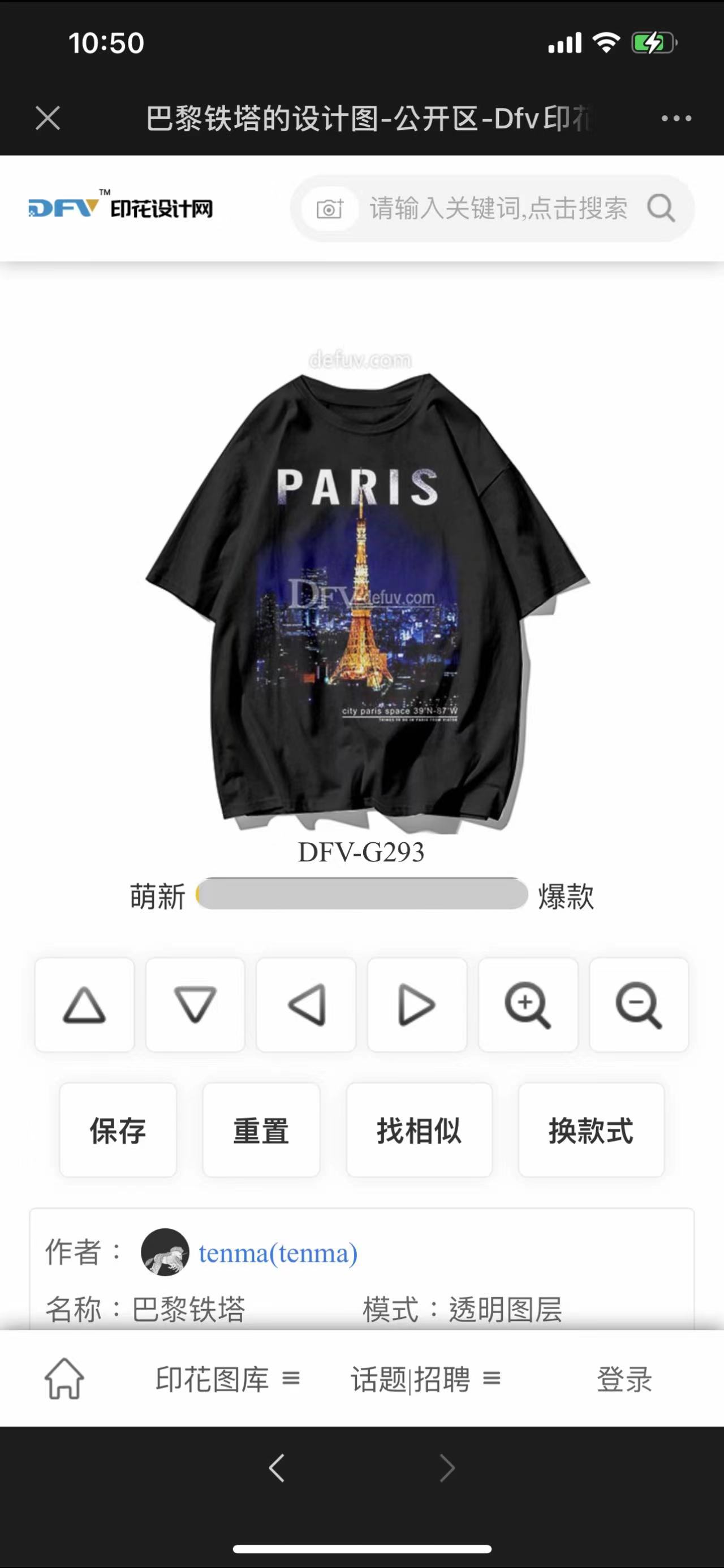Go to the home page icon
The height and width of the screenshot is (1568, 724).
coord(64,1379)
